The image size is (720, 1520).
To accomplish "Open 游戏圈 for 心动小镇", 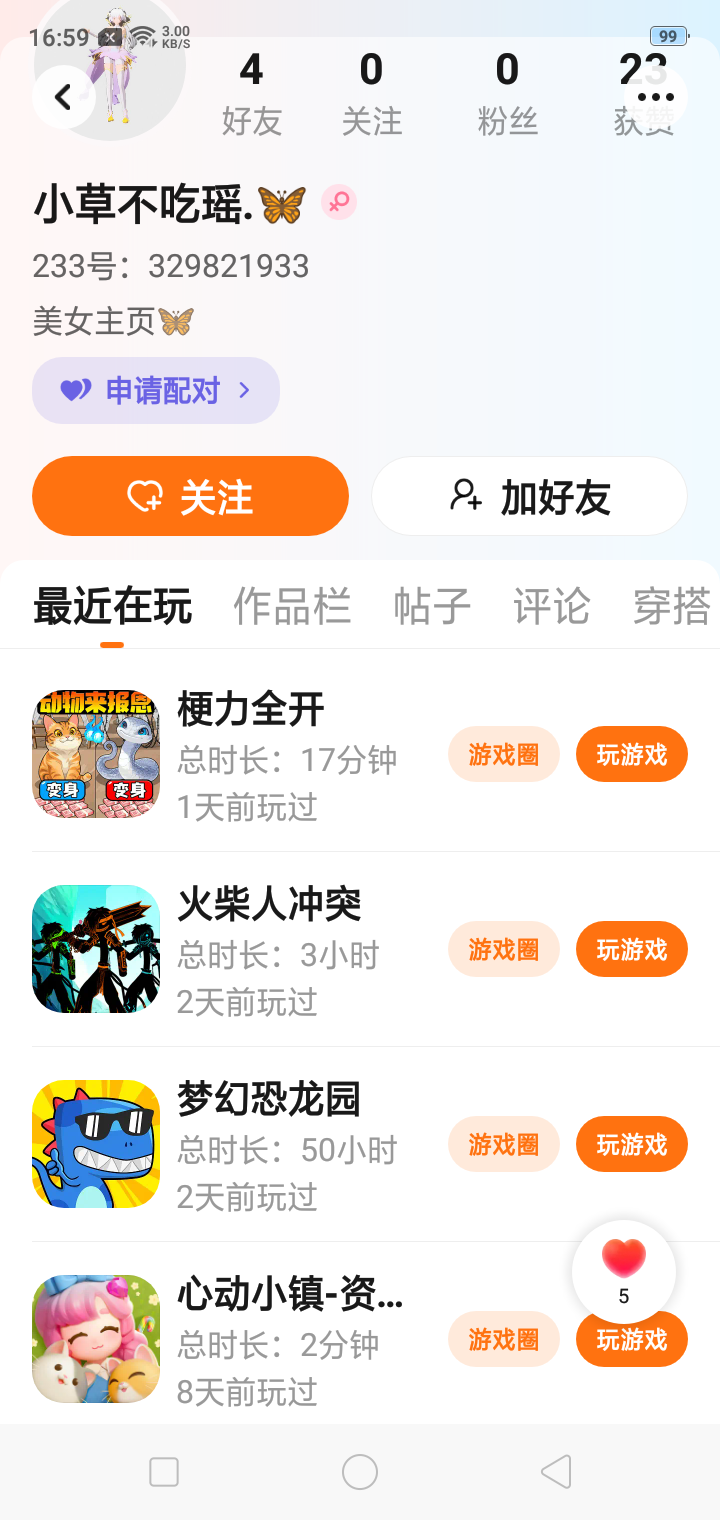I will tap(504, 1339).
